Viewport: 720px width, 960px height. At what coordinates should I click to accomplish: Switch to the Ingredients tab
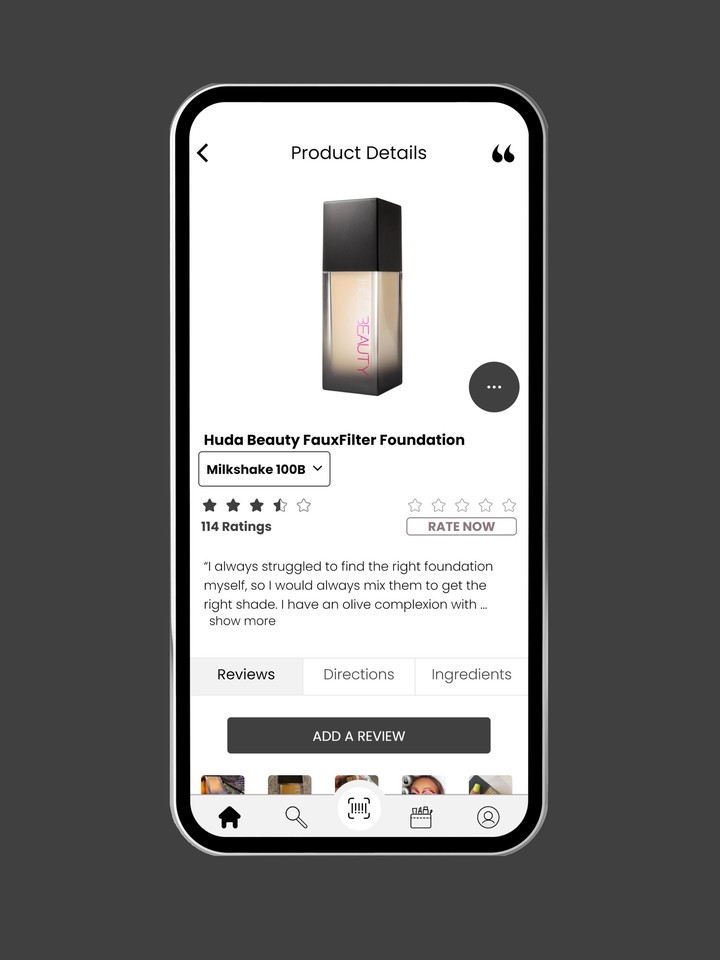click(471, 675)
